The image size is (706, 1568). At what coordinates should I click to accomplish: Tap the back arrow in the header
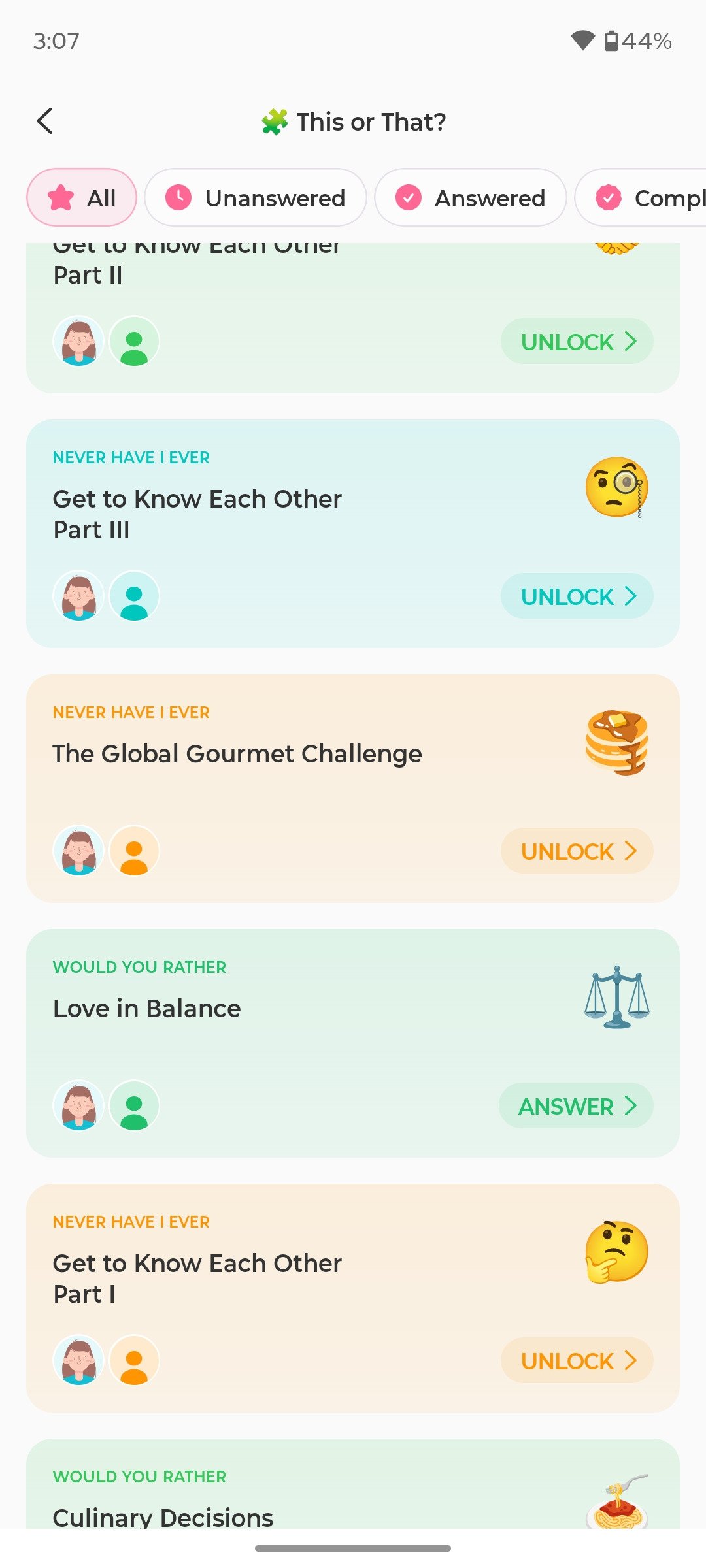tap(44, 120)
